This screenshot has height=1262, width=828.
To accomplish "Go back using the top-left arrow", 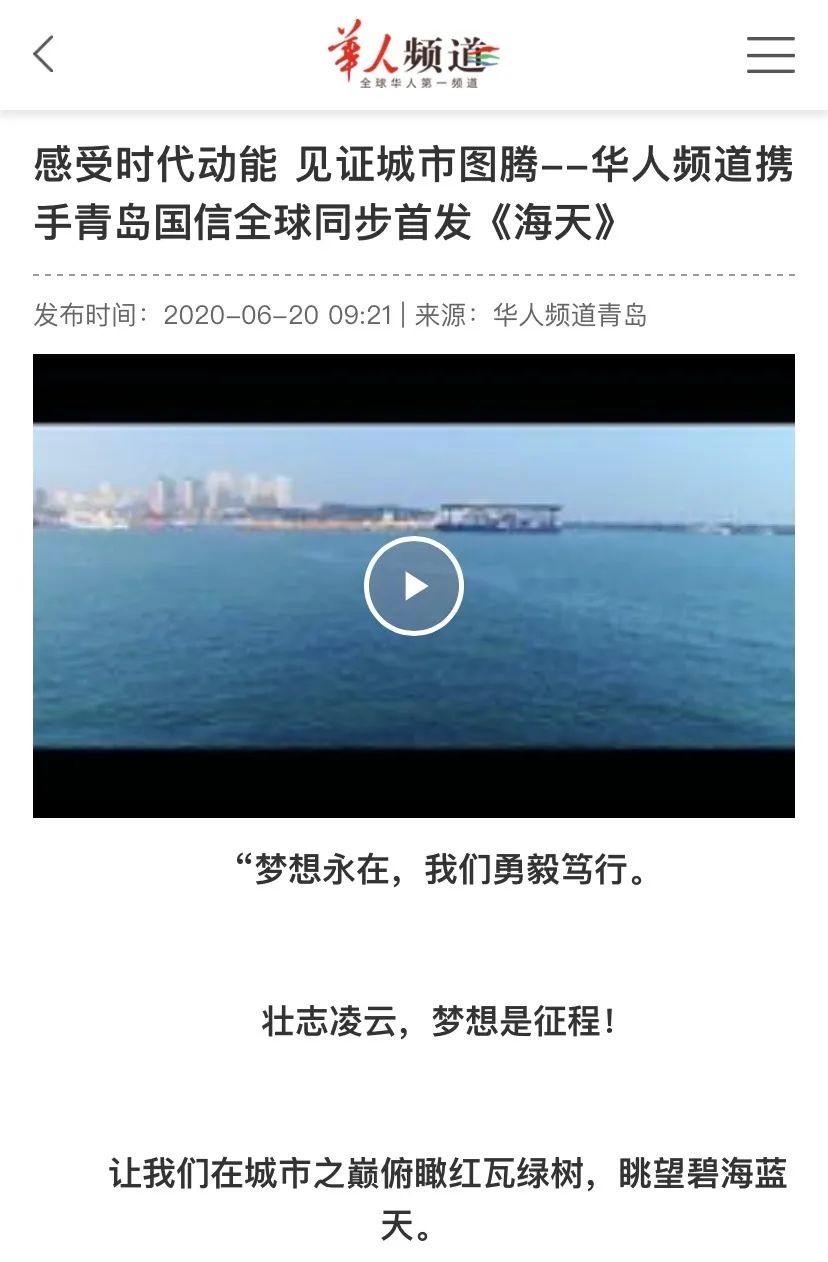I will pyautogui.click(x=43, y=54).
